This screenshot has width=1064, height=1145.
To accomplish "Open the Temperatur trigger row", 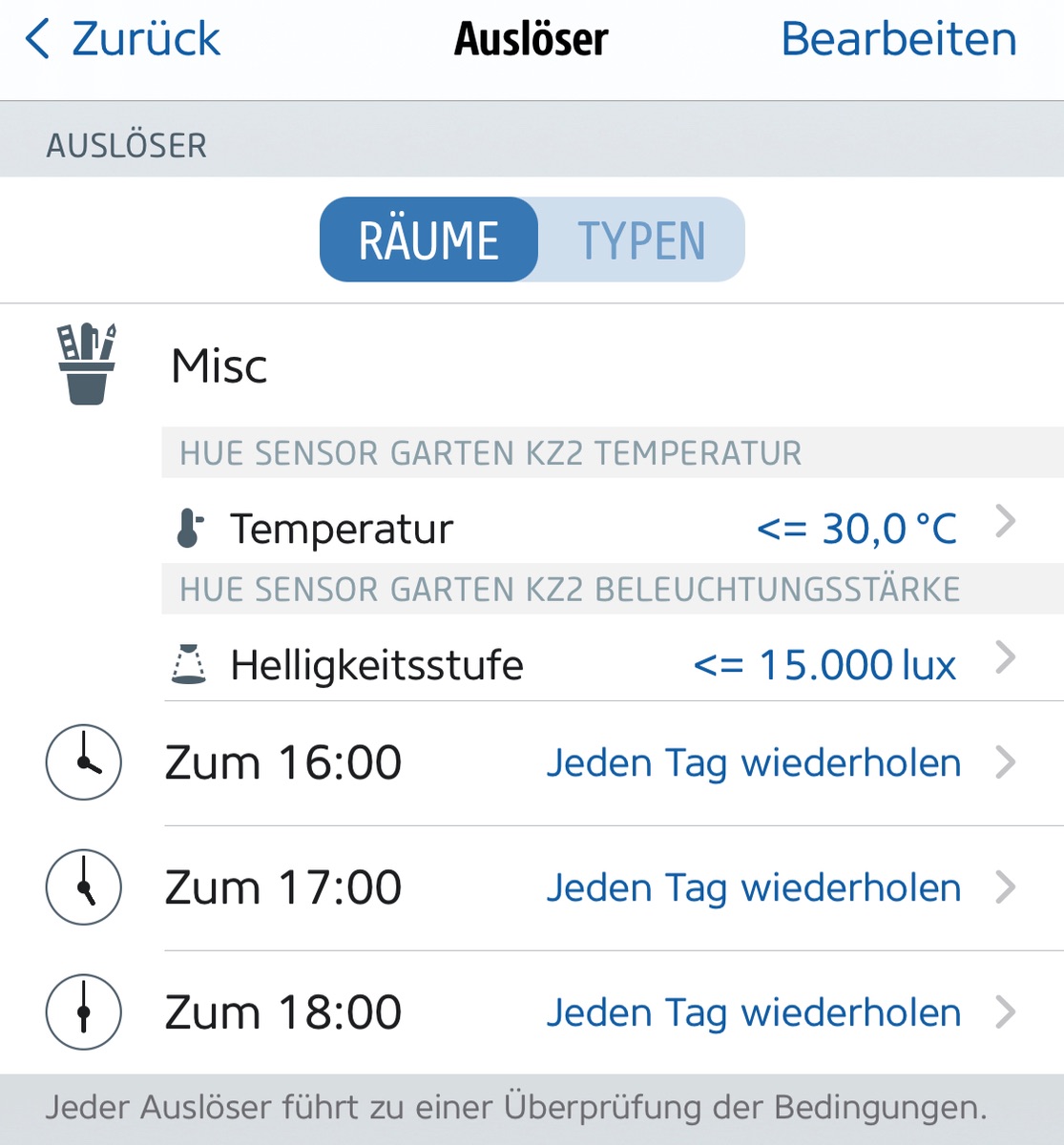I will point(592,528).
